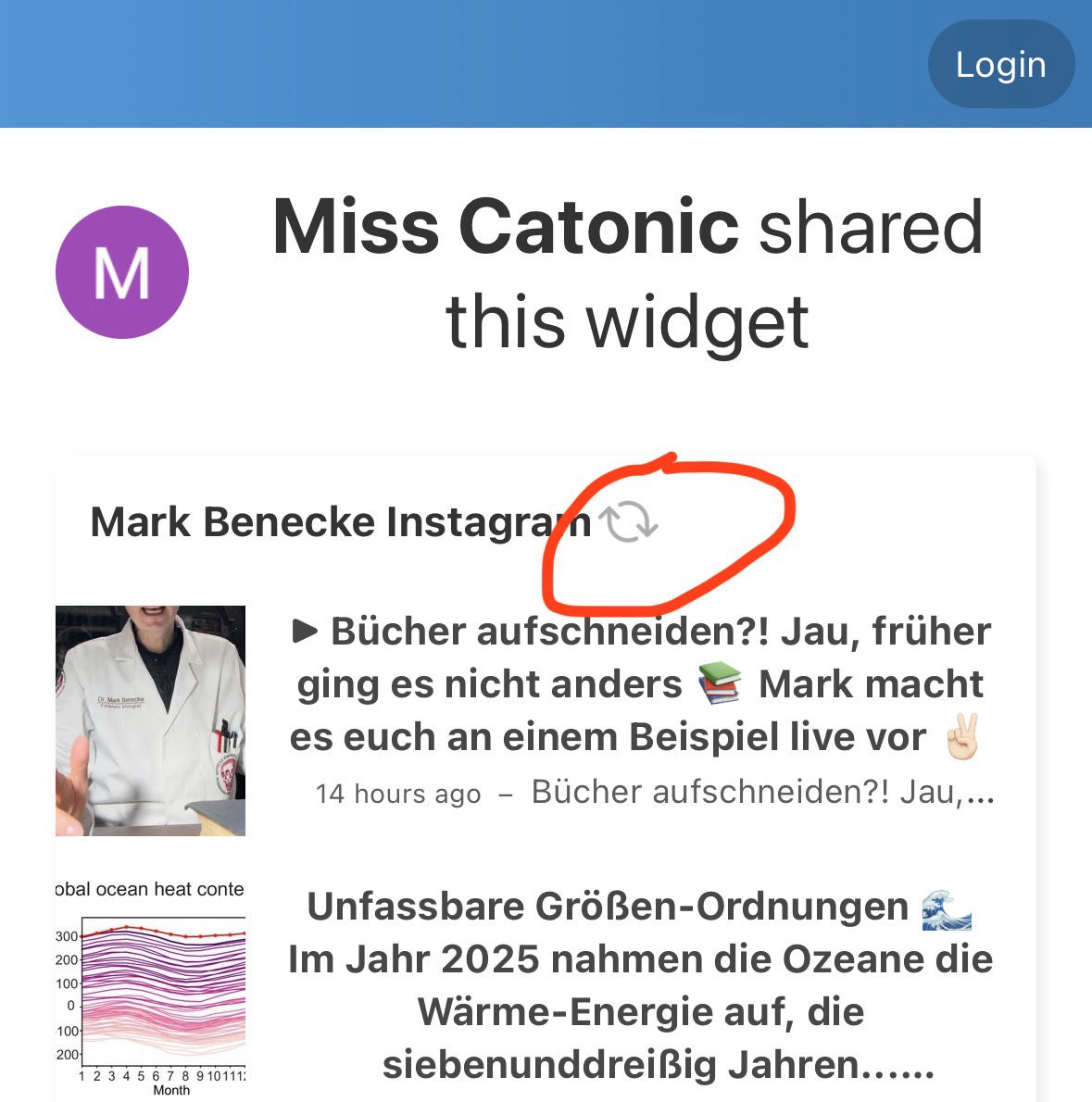Open Miss Catonic's profile avatar
Screen dimensions: 1092x1102
[122, 272]
